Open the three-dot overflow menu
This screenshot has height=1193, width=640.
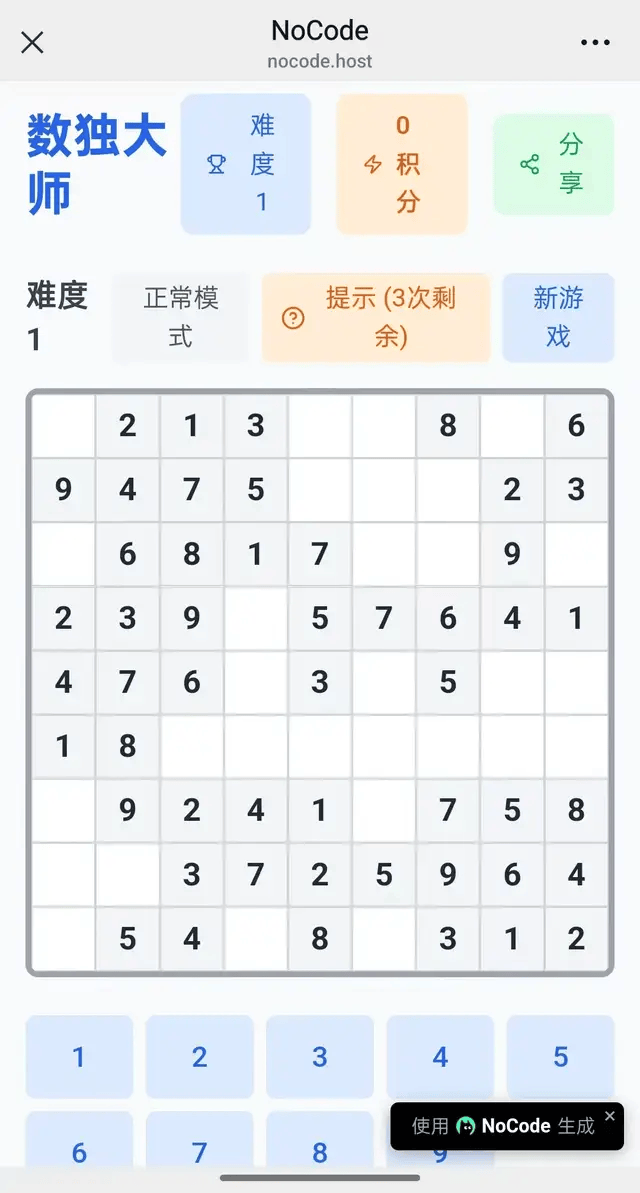[x=595, y=42]
